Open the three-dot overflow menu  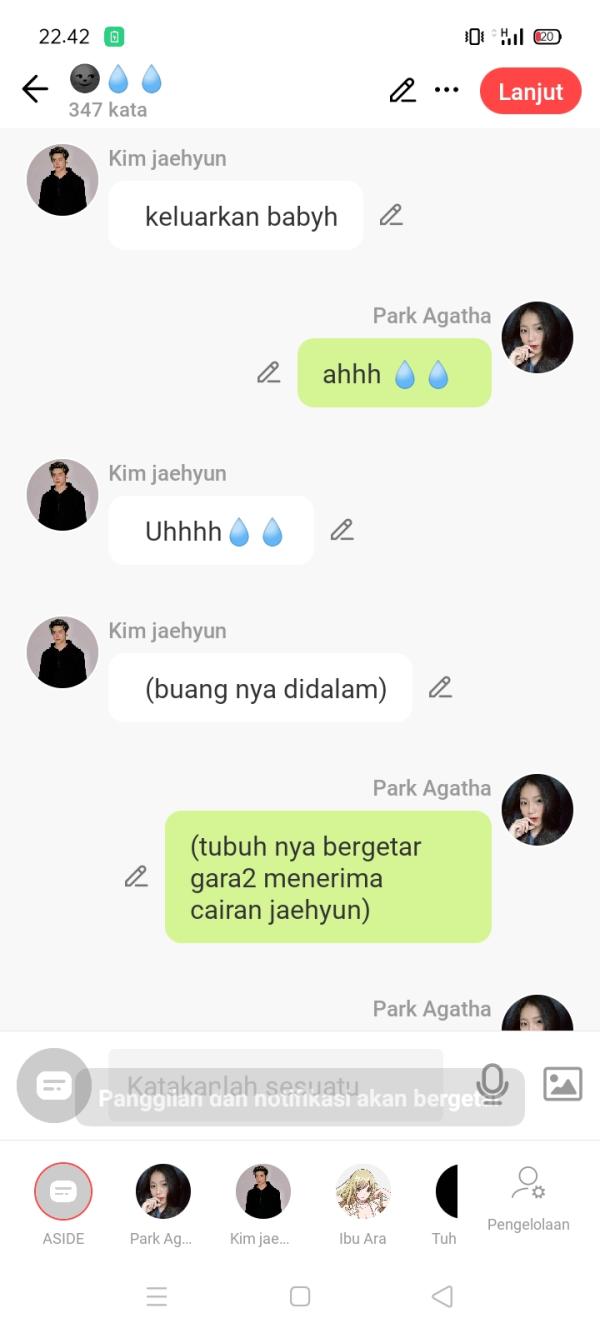coord(446,90)
